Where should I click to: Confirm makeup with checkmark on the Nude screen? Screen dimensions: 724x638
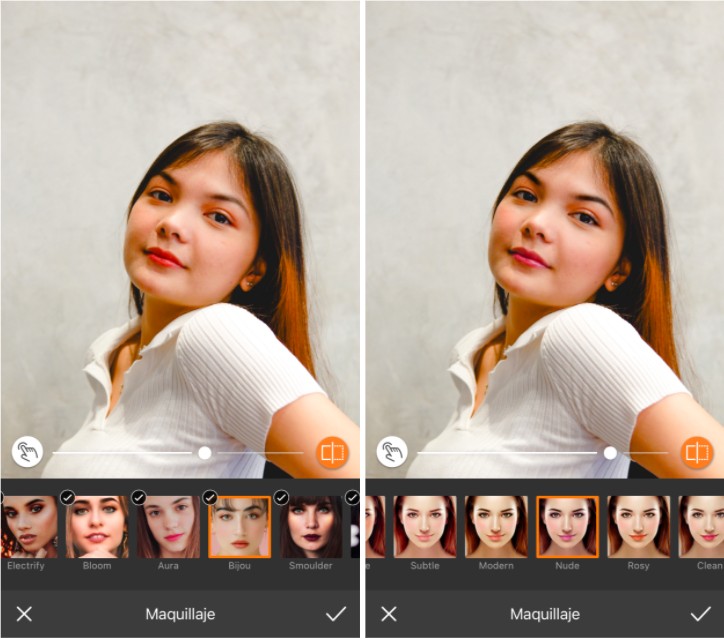pos(700,613)
